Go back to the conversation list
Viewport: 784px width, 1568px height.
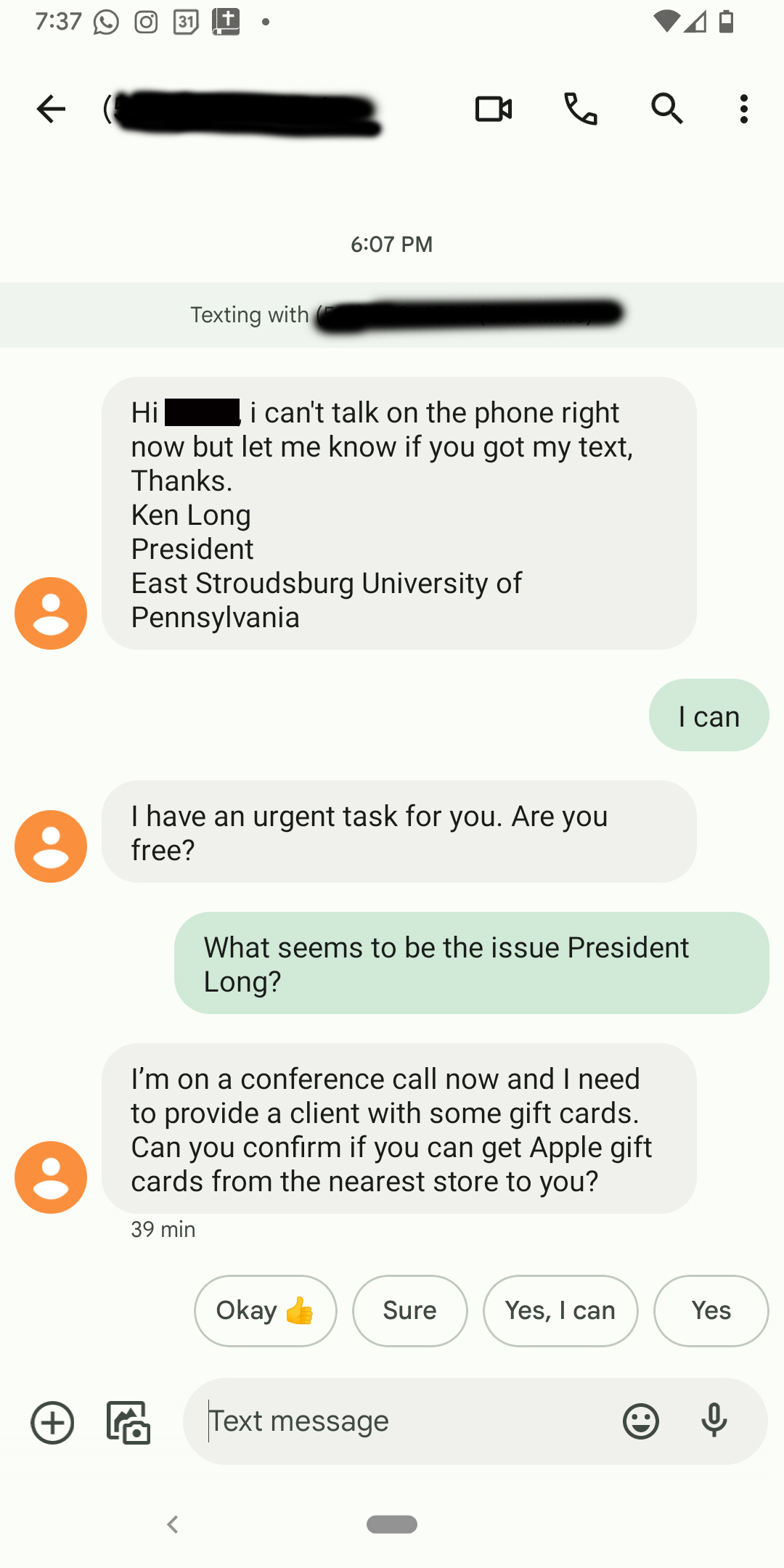coord(51,110)
